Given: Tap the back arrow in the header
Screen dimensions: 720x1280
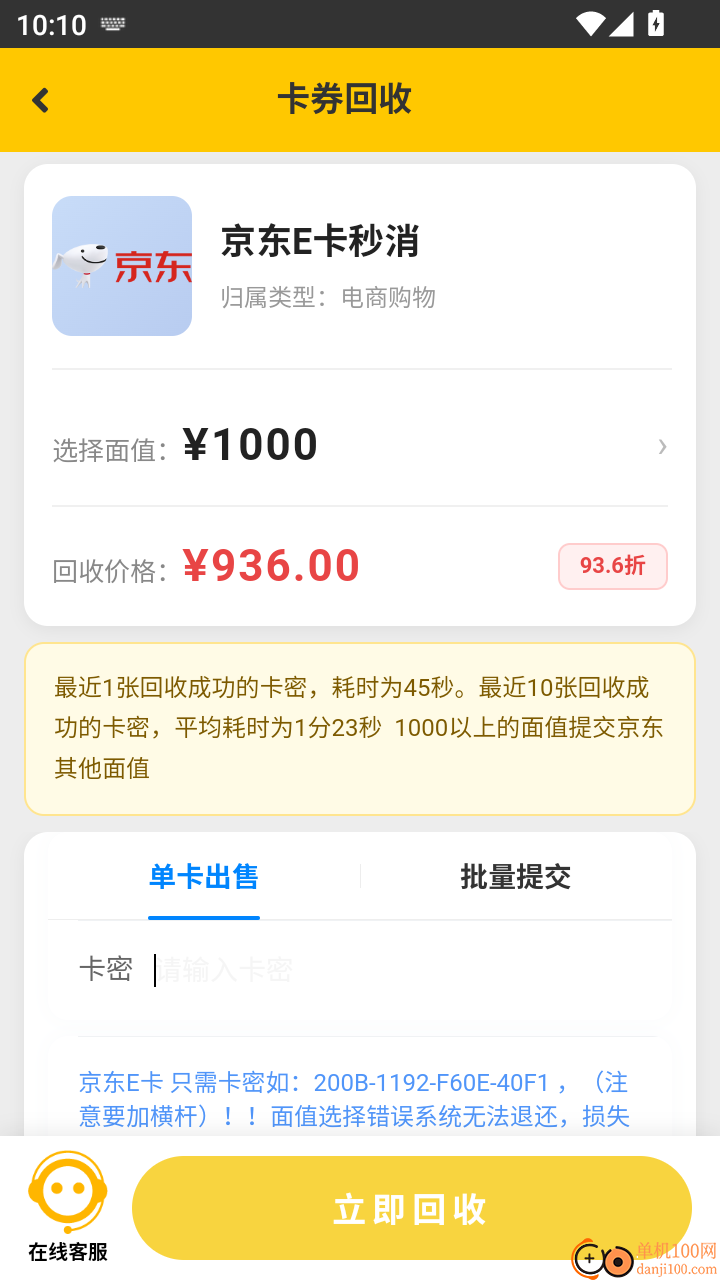Looking at the screenshot, I should click(x=39, y=100).
